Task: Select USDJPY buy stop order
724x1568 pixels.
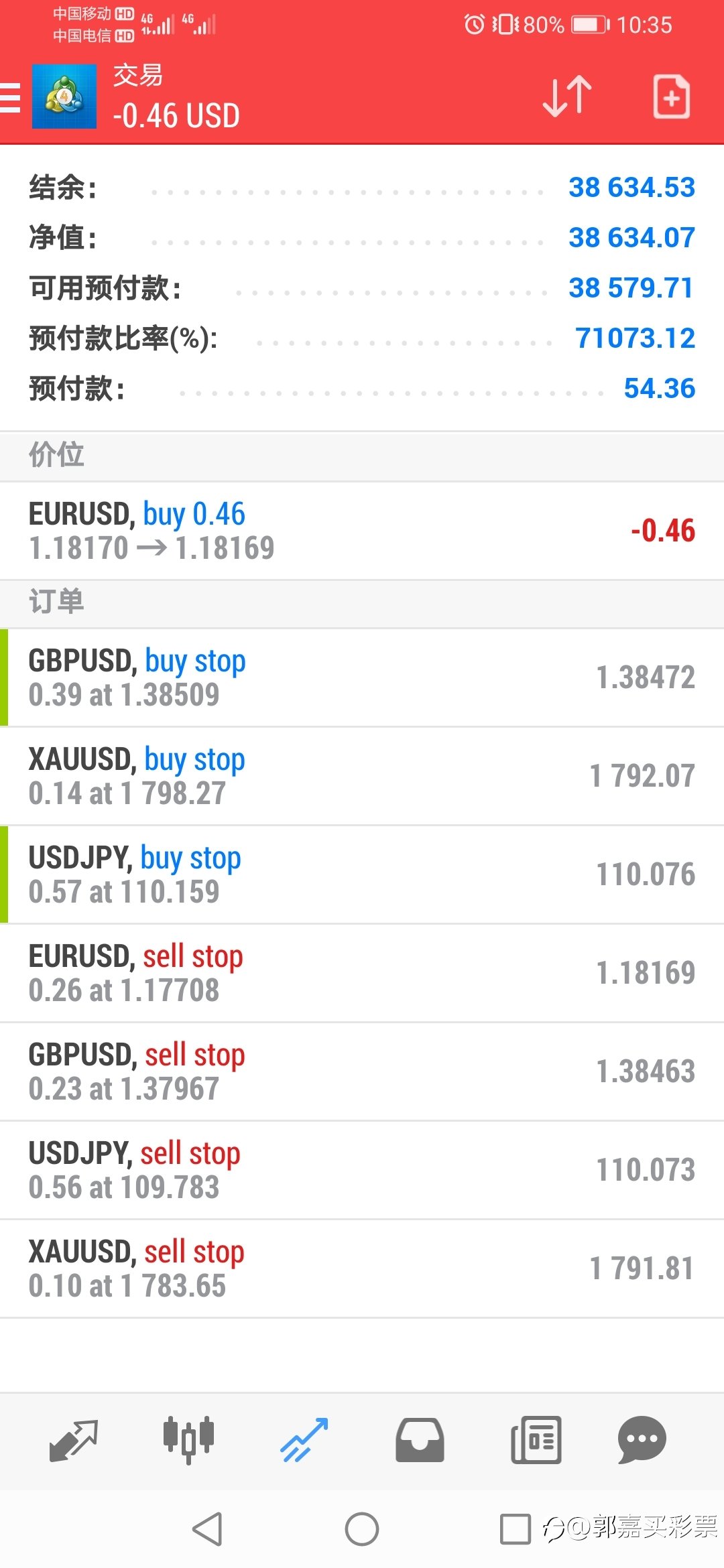Action: pos(362,874)
